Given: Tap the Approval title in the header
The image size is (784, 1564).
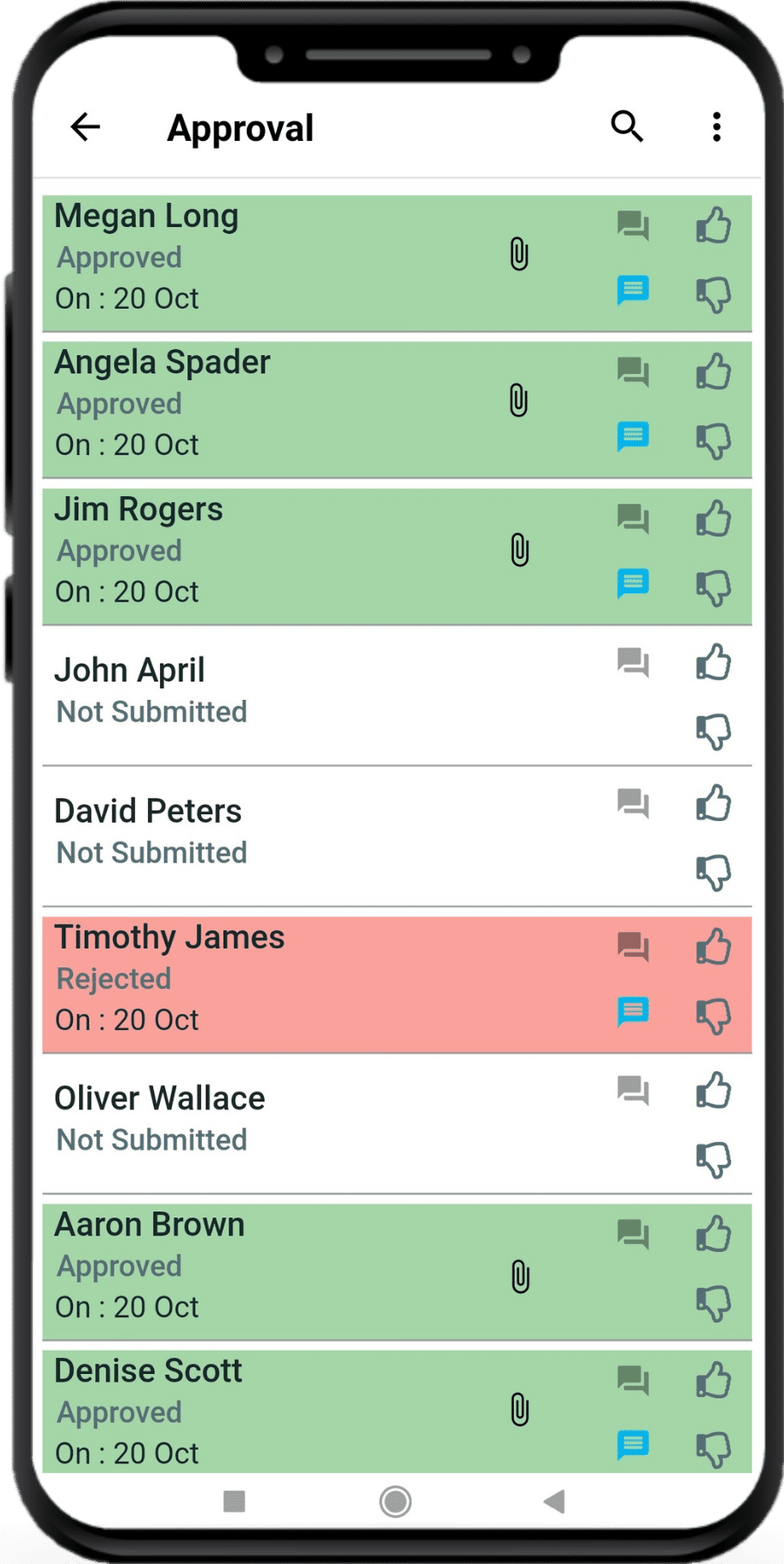Looking at the screenshot, I should pyautogui.click(x=241, y=126).
